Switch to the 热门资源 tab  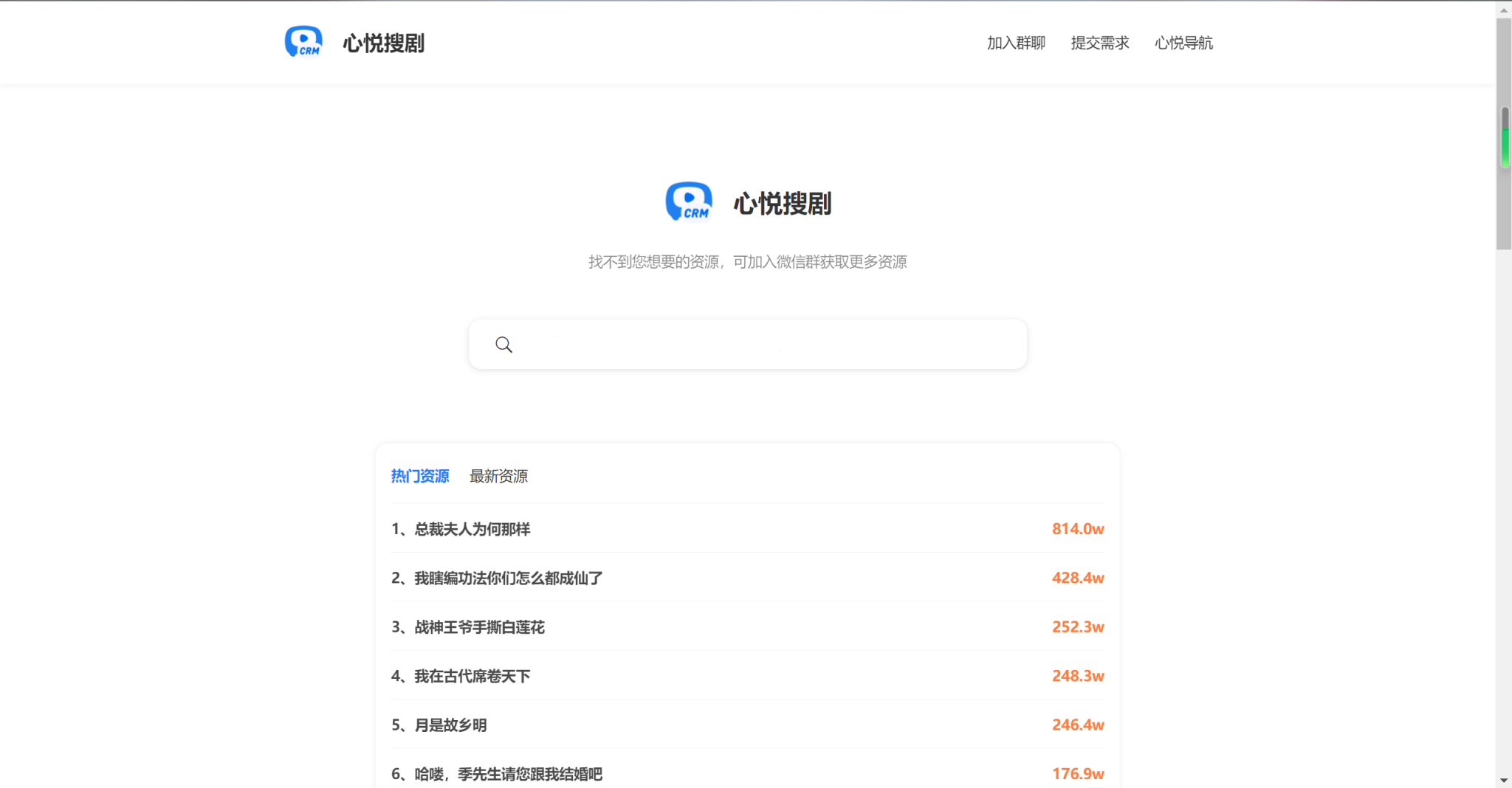tap(420, 476)
